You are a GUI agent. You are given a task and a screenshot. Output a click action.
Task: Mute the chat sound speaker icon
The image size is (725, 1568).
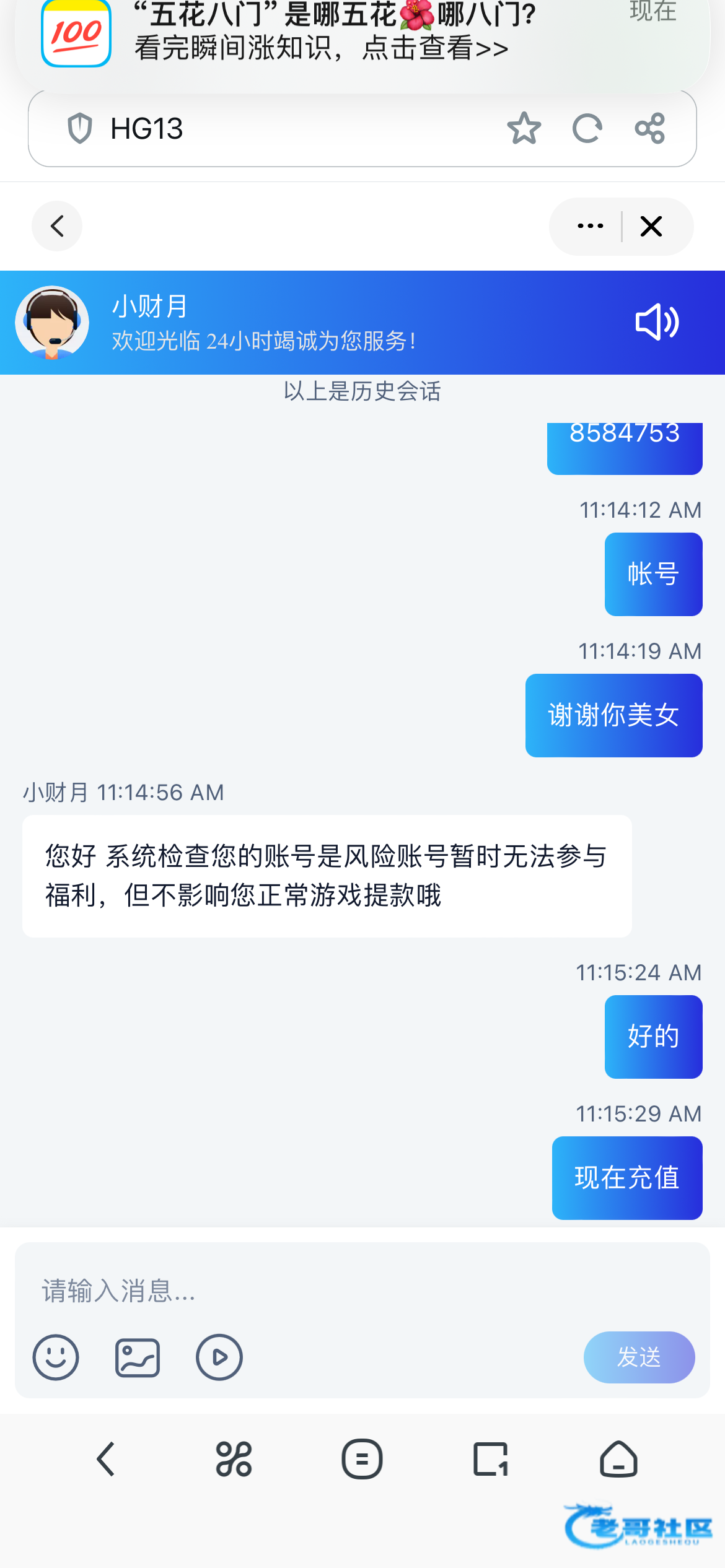(657, 322)
